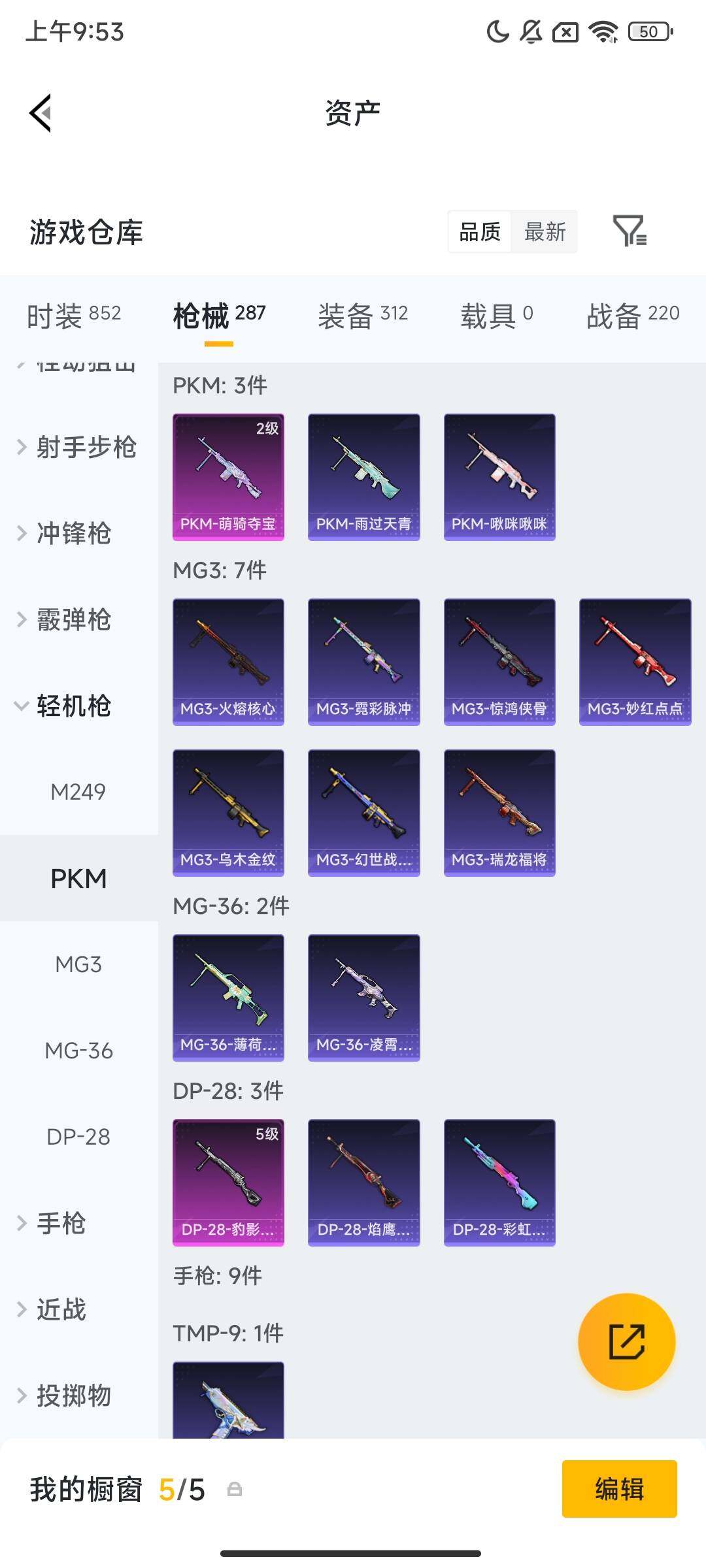Open the MG3-妙红点点 skin
The image size is (706, 1568).
(635, 661)
